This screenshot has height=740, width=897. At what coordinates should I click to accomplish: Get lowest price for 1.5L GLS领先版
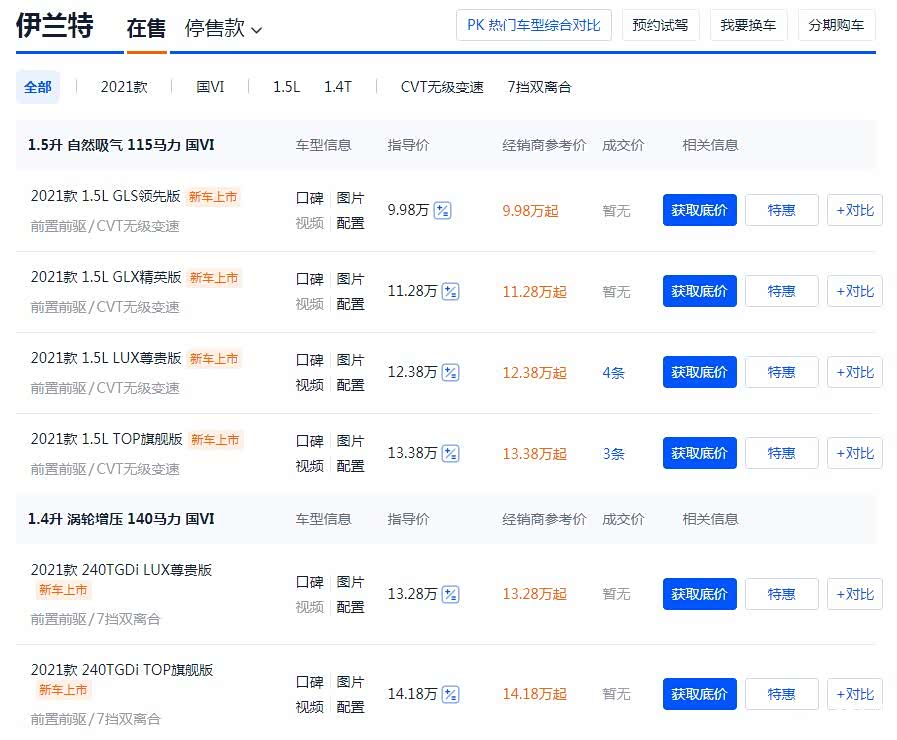pos(699,210)
